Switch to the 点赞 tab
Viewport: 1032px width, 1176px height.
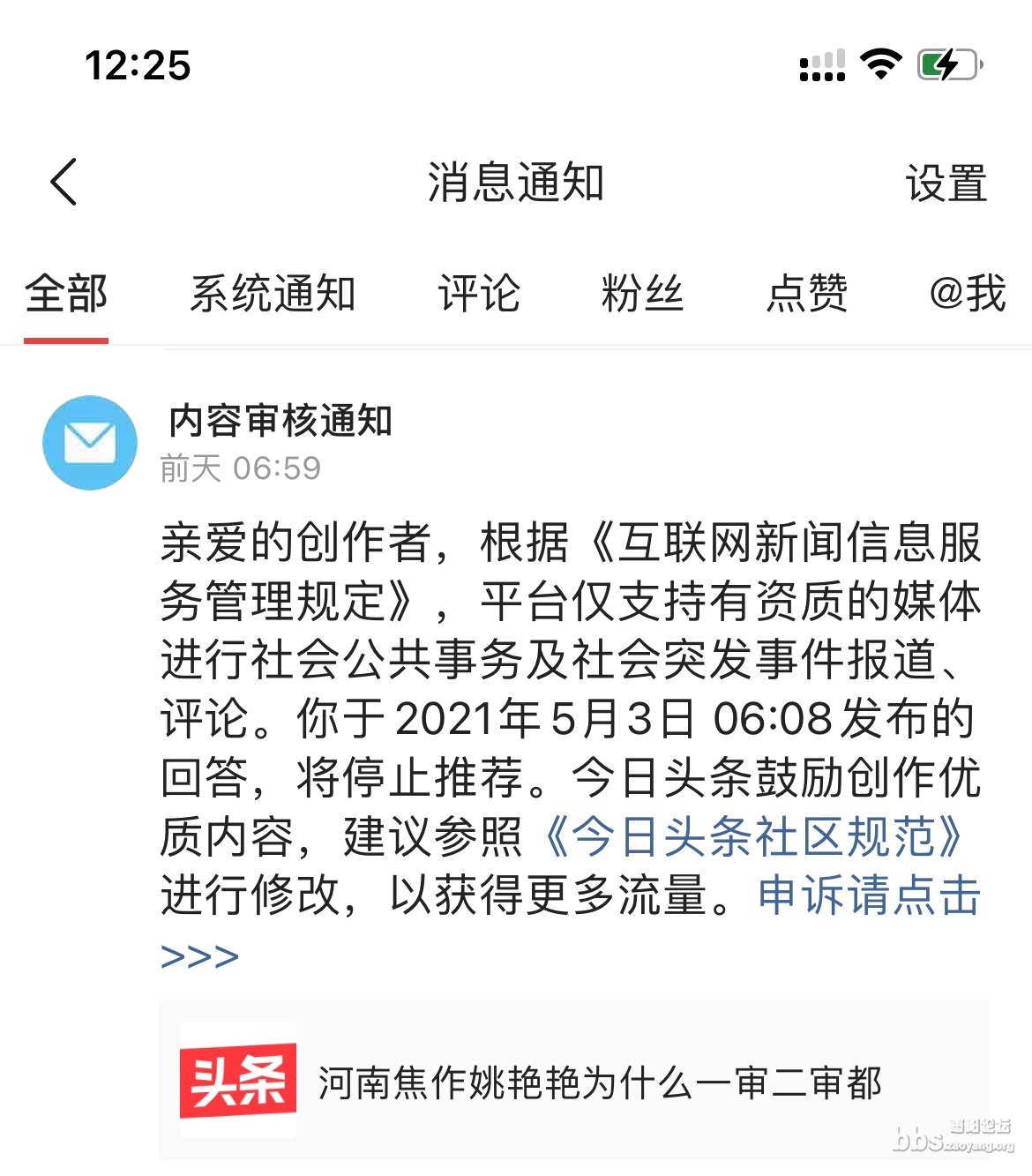[806, 294]
